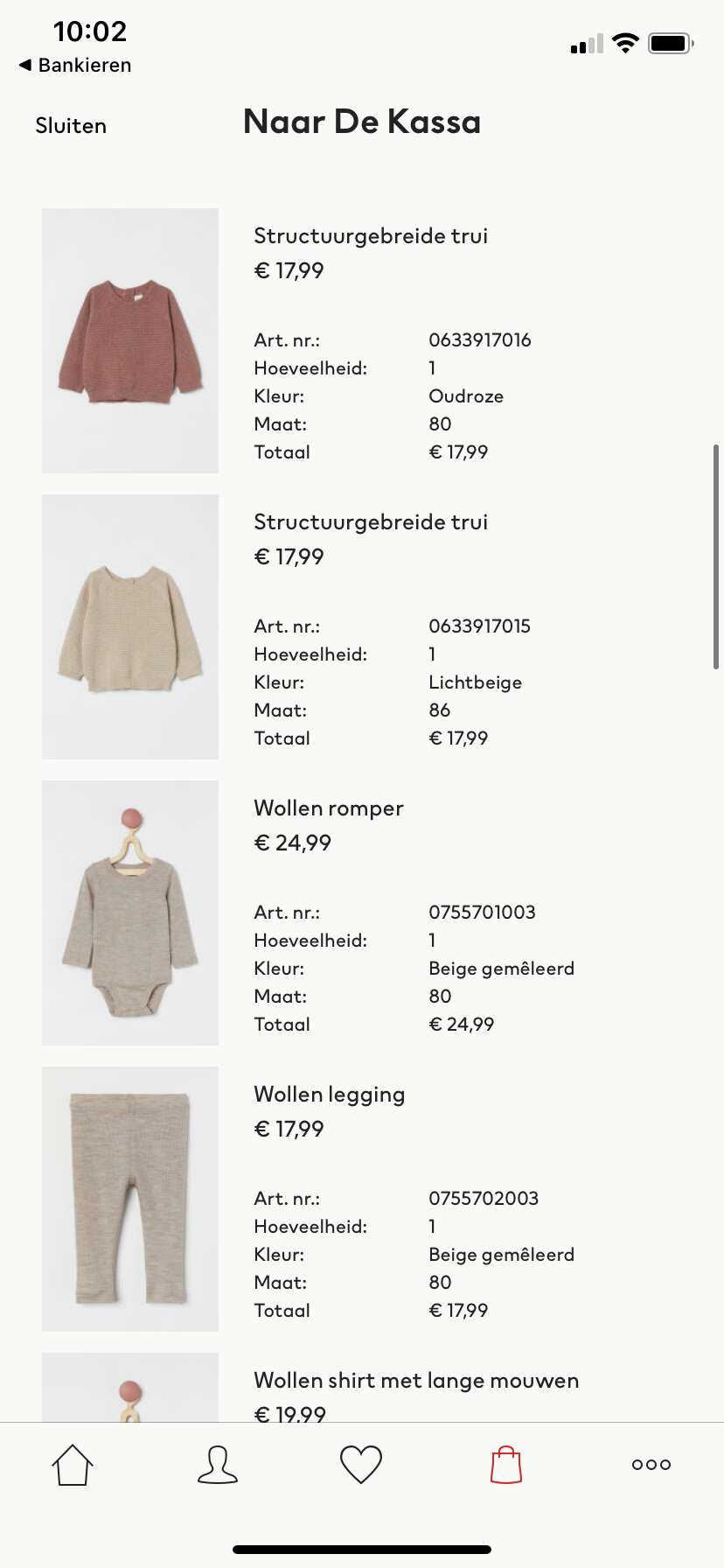View the Wollen romper product image
724x1568 pixels.
tap(130, 913)
